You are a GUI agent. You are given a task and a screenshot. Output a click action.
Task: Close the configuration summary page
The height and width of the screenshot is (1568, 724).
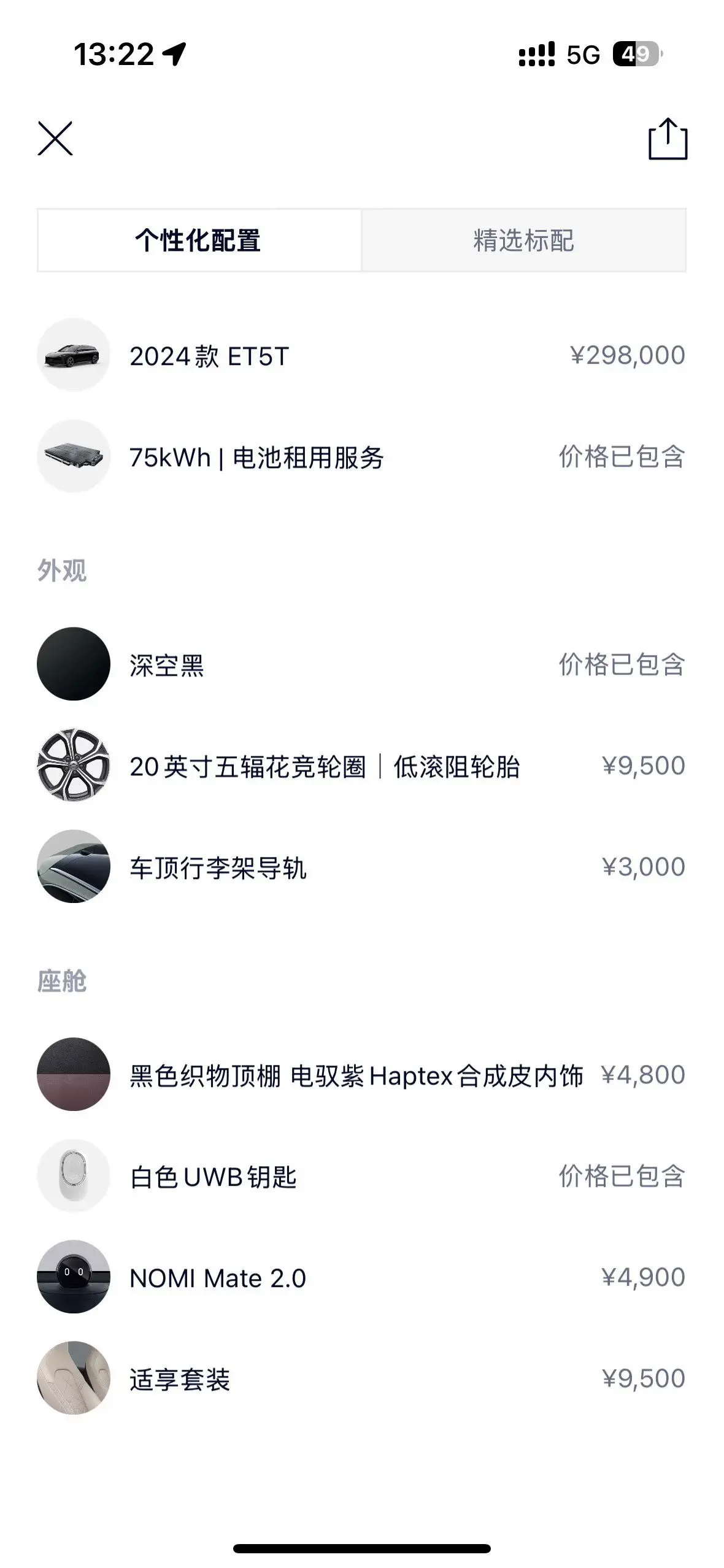click(x=55, y=139)
